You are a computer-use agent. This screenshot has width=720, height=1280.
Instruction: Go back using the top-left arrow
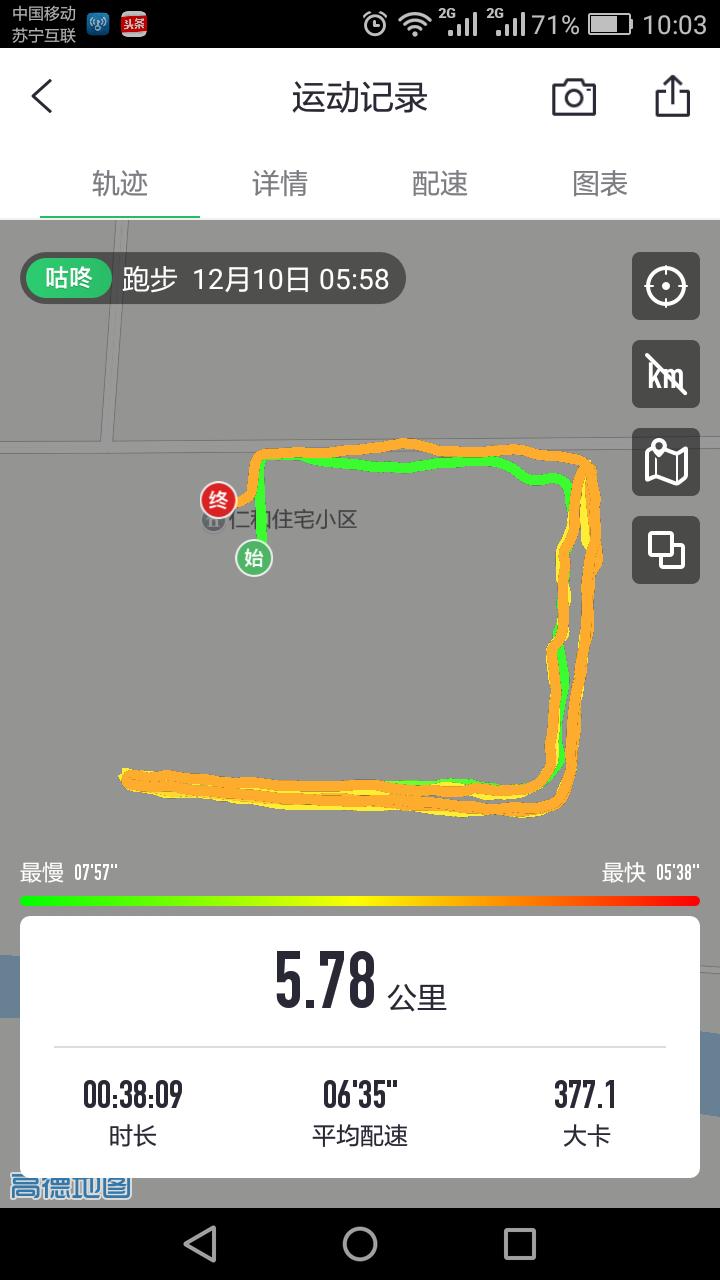click(x=41, y=96)
